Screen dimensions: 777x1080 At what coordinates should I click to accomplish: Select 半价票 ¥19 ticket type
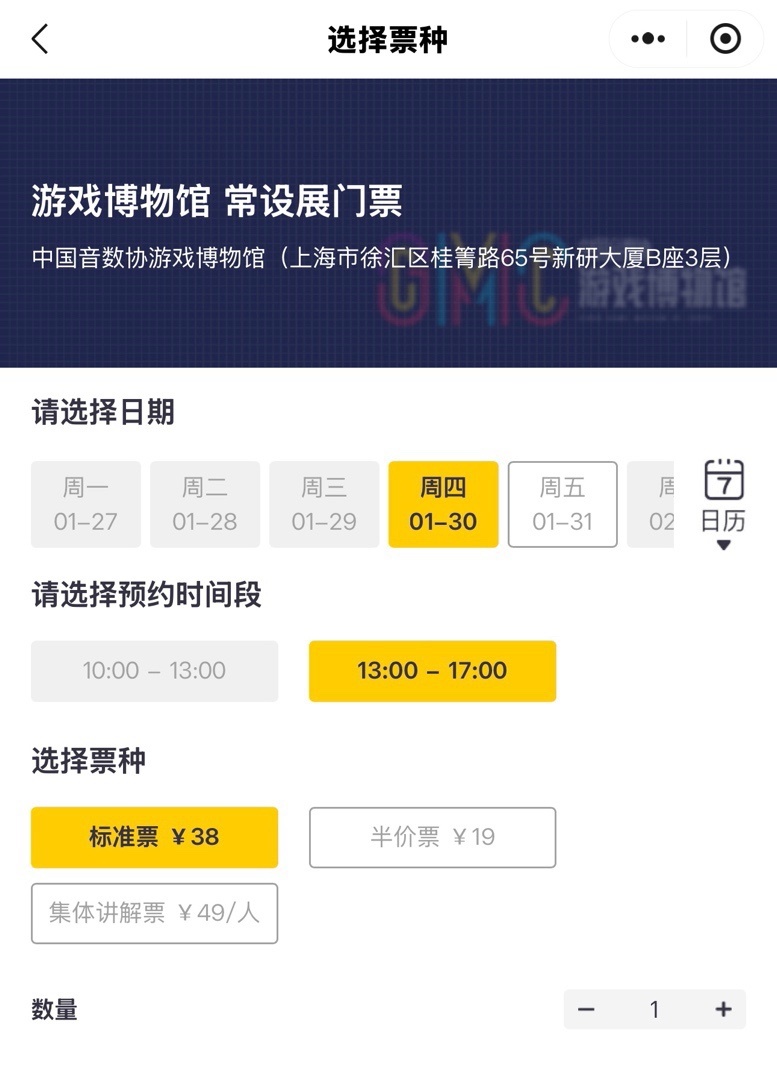point(432,837)
